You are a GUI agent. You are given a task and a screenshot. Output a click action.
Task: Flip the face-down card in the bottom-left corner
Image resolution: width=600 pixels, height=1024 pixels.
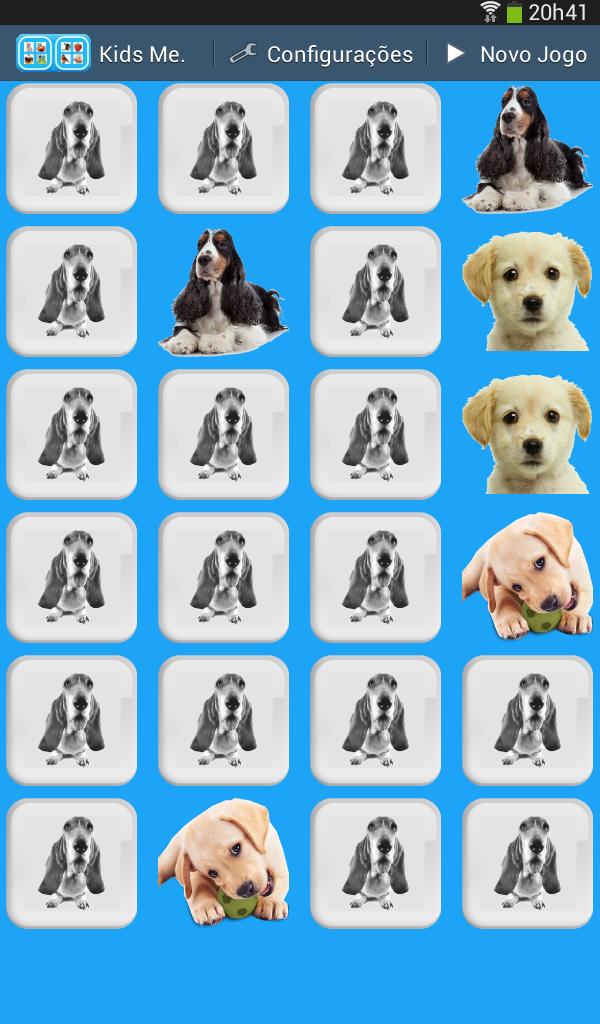72,863
